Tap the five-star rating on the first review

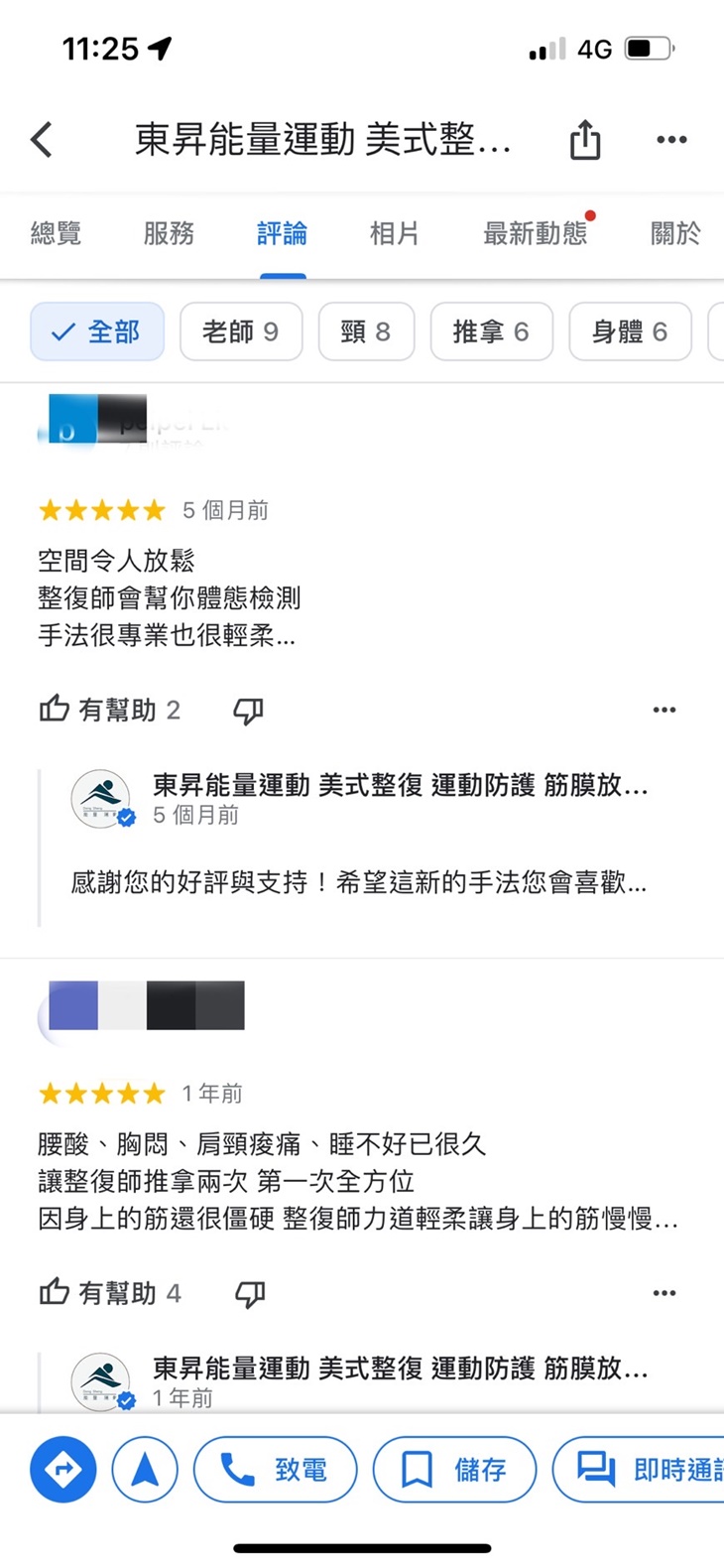click(x=100, y=509)
